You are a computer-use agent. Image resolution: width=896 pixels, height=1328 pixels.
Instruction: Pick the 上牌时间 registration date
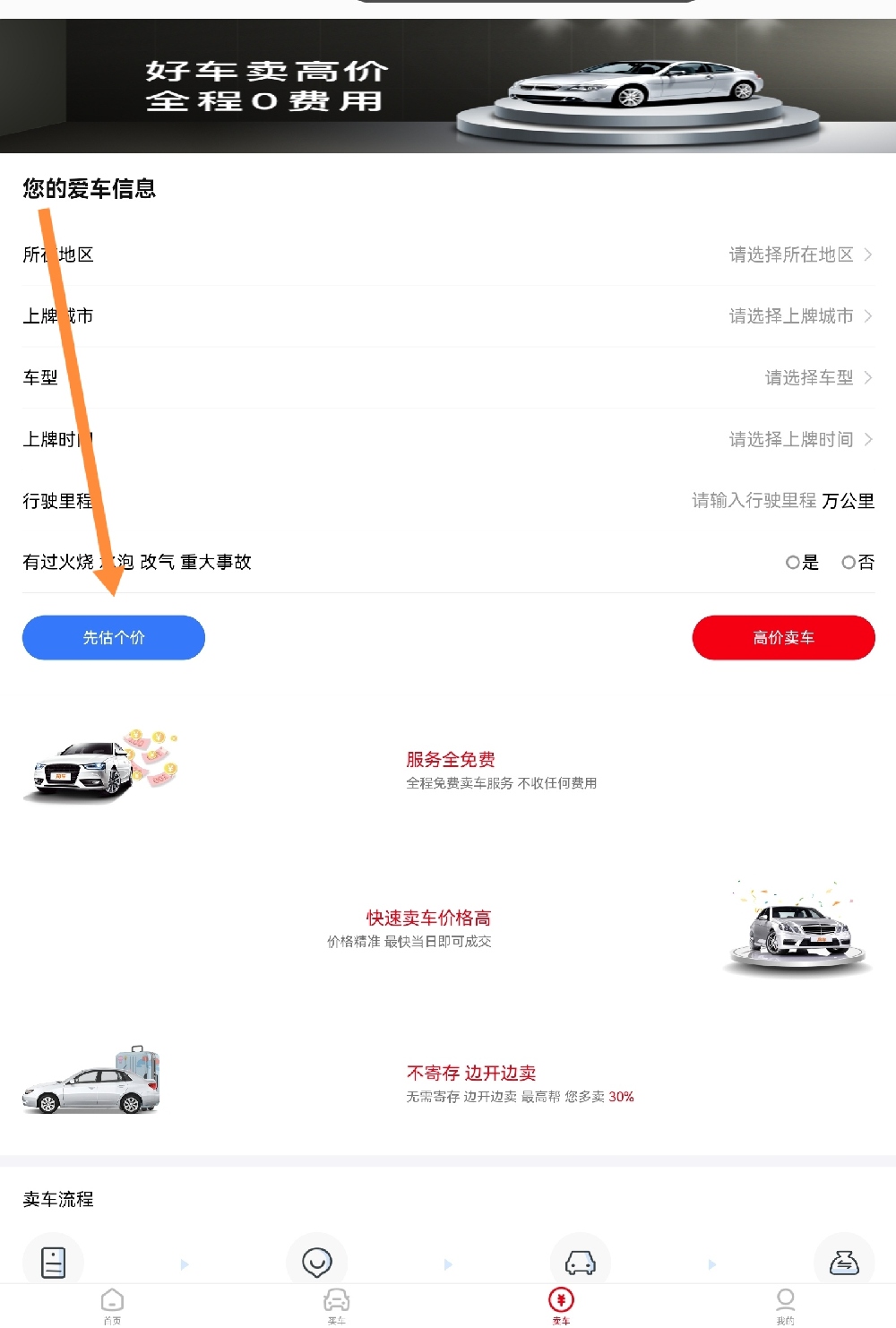(799, 439)
